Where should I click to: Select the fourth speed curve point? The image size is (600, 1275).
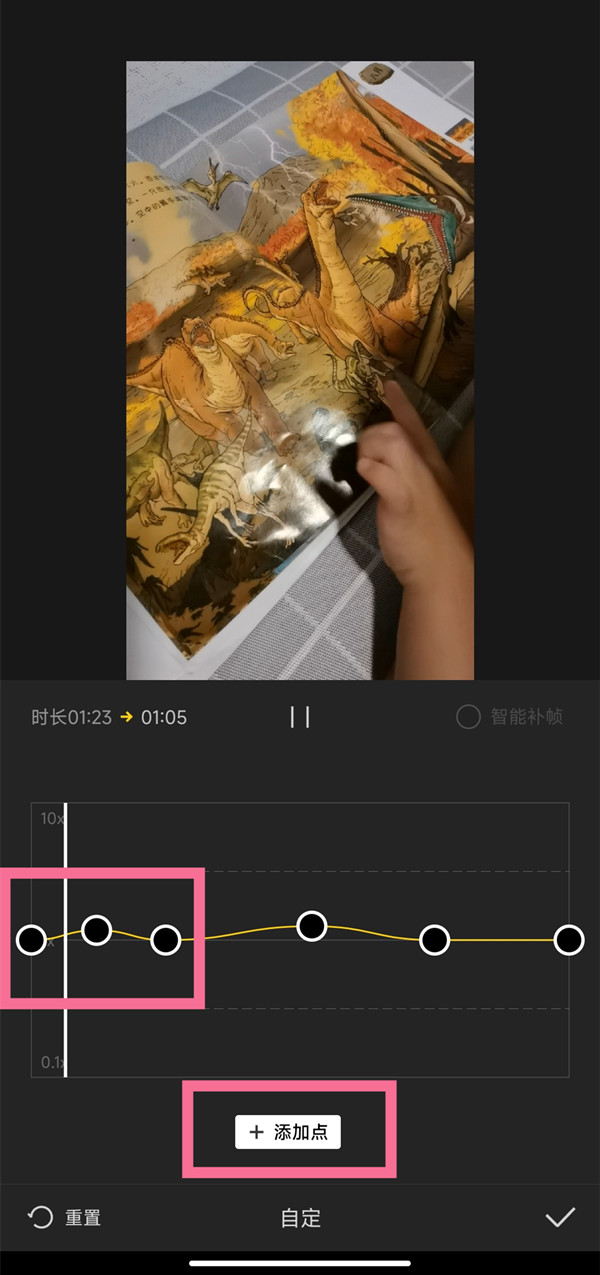(313, 926)
